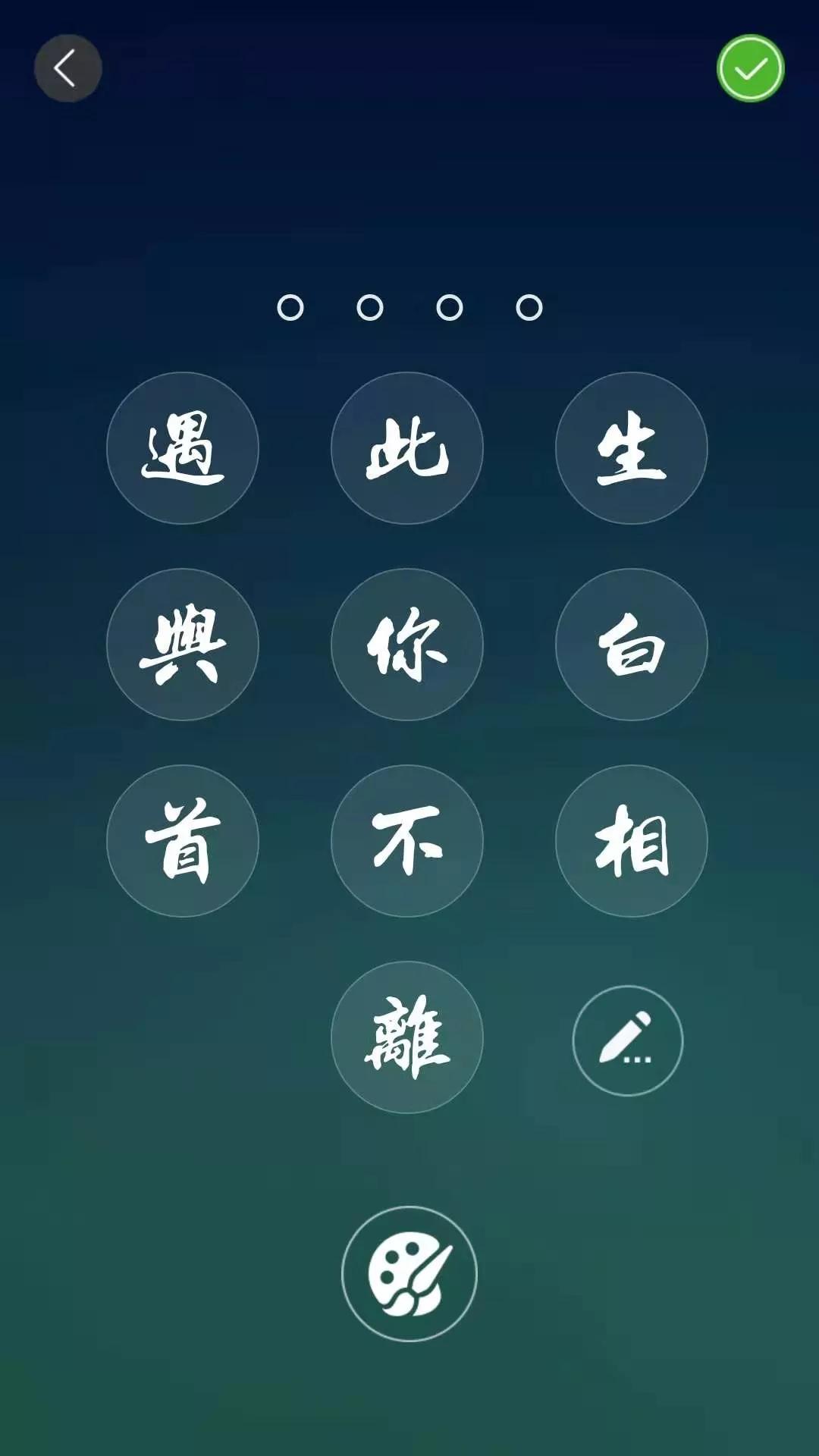Select the character 生 key

631,448
